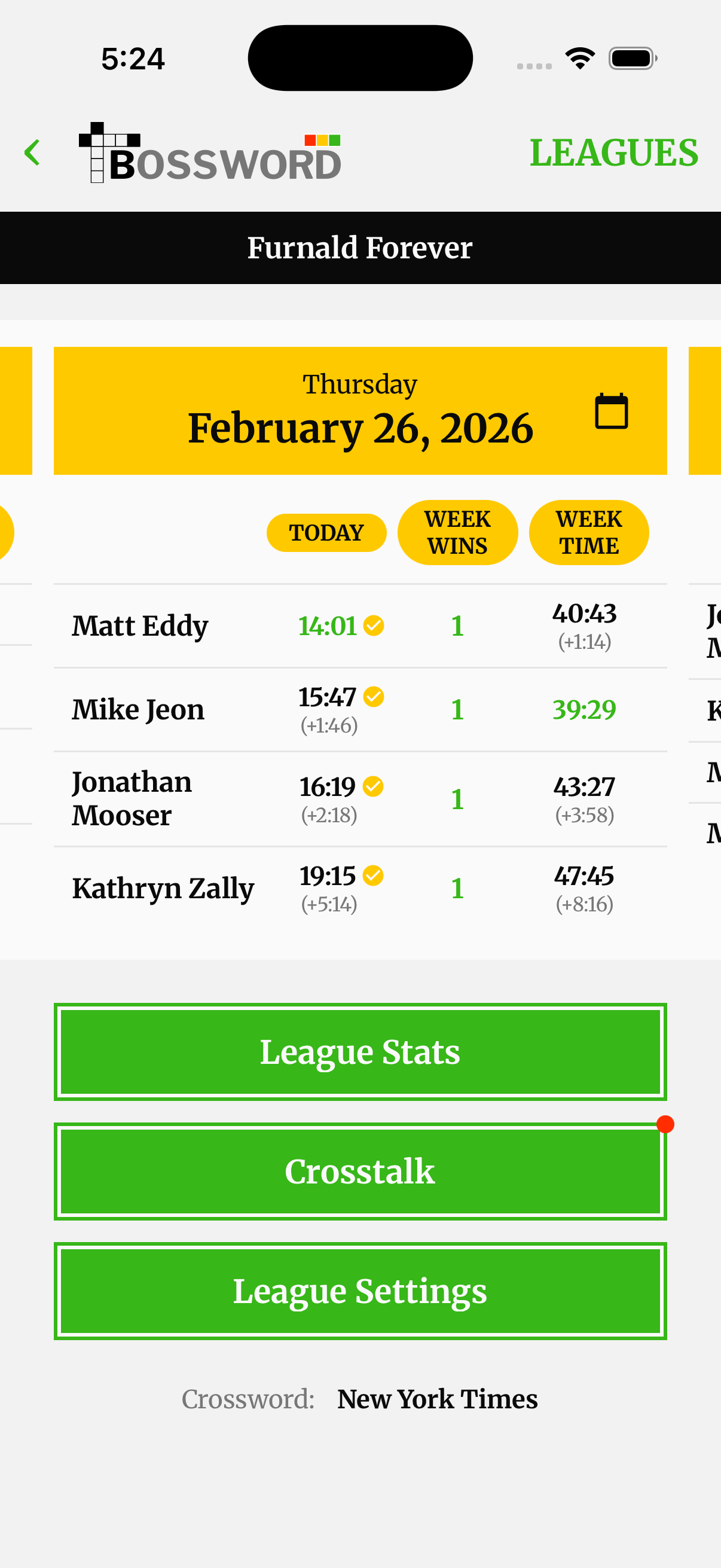Tap Mike Jeon's winning 39:29 week time
The image size is (721, 1568).
(585, 709)
